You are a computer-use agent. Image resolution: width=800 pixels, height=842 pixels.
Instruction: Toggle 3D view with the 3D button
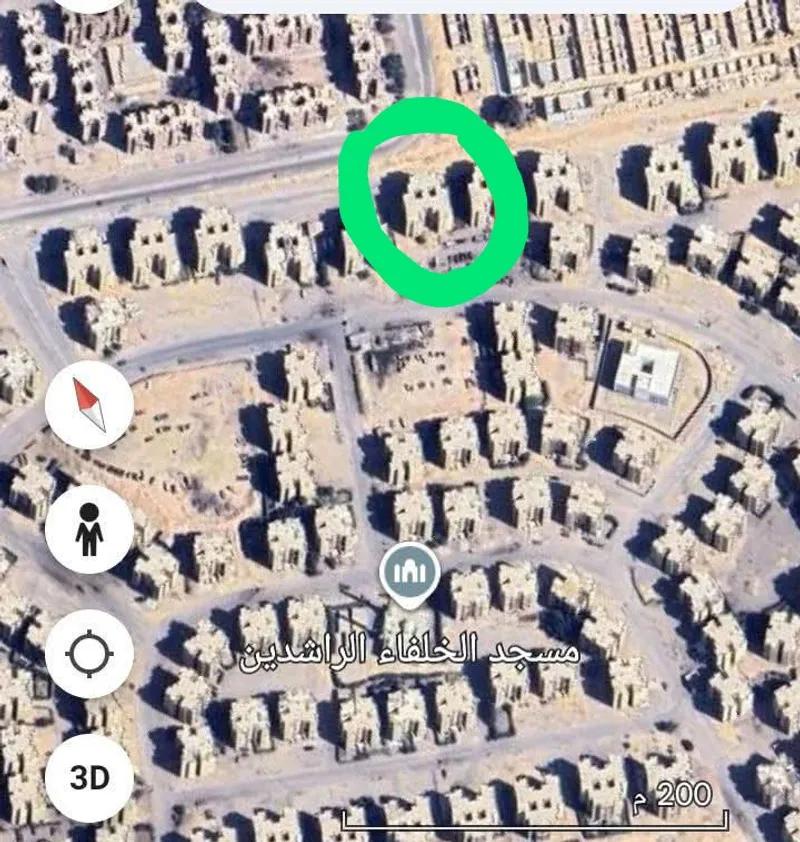[x=88, y=775]
